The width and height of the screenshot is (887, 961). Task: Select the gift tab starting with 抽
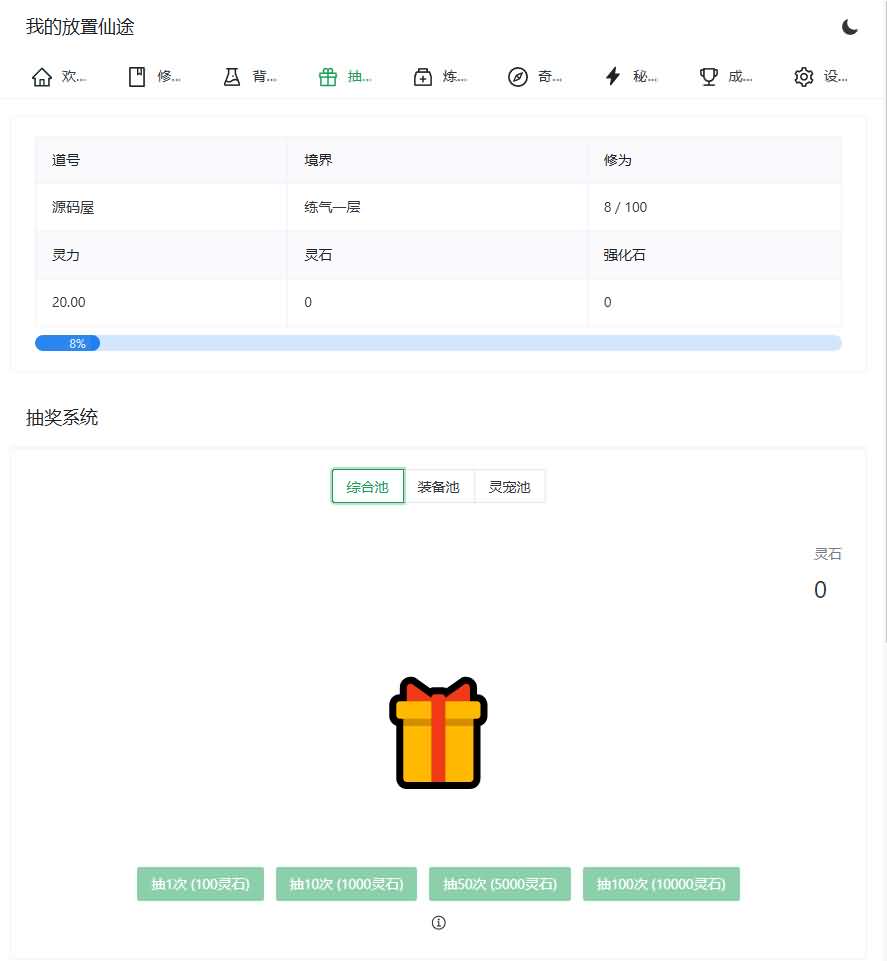(345, 77)
